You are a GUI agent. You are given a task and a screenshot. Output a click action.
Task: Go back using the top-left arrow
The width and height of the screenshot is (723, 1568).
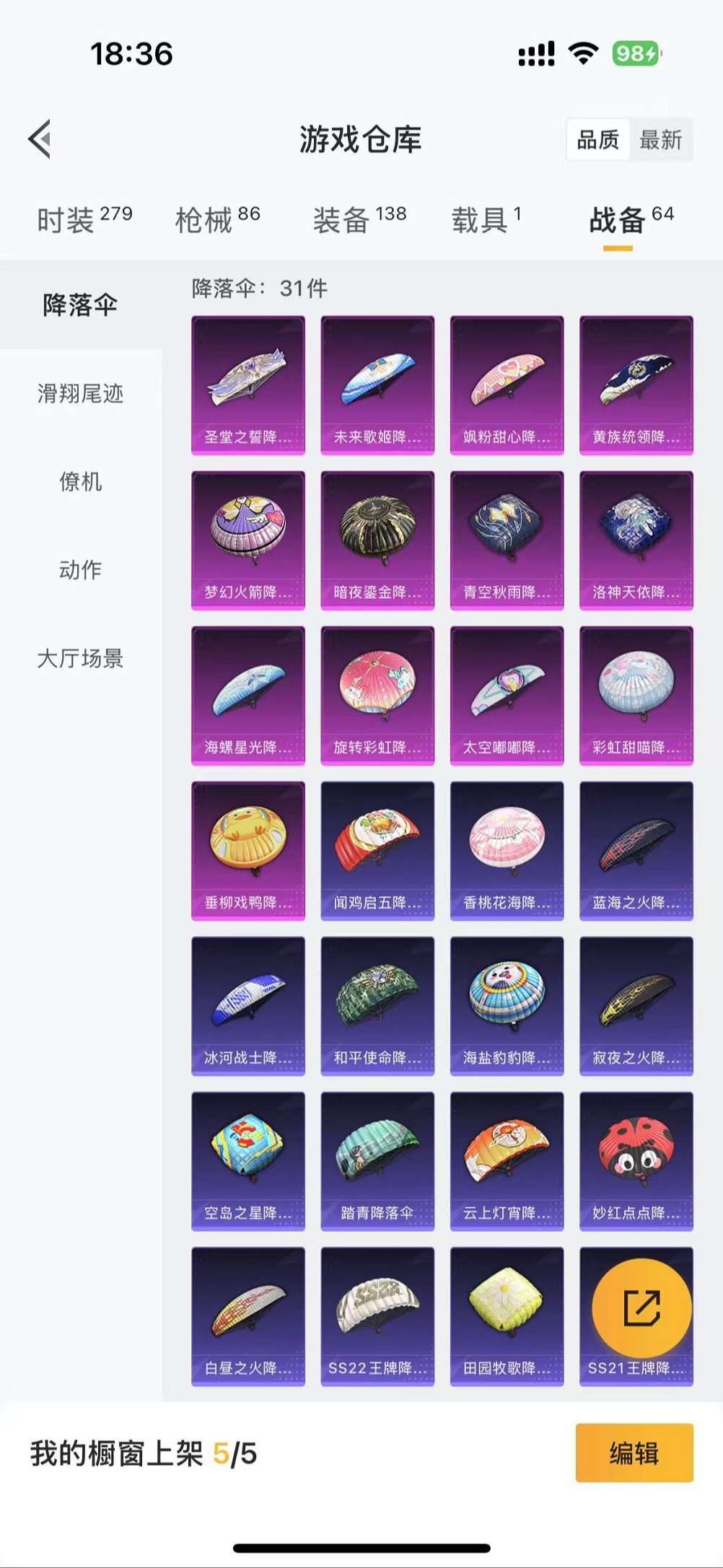pos(40,139)
